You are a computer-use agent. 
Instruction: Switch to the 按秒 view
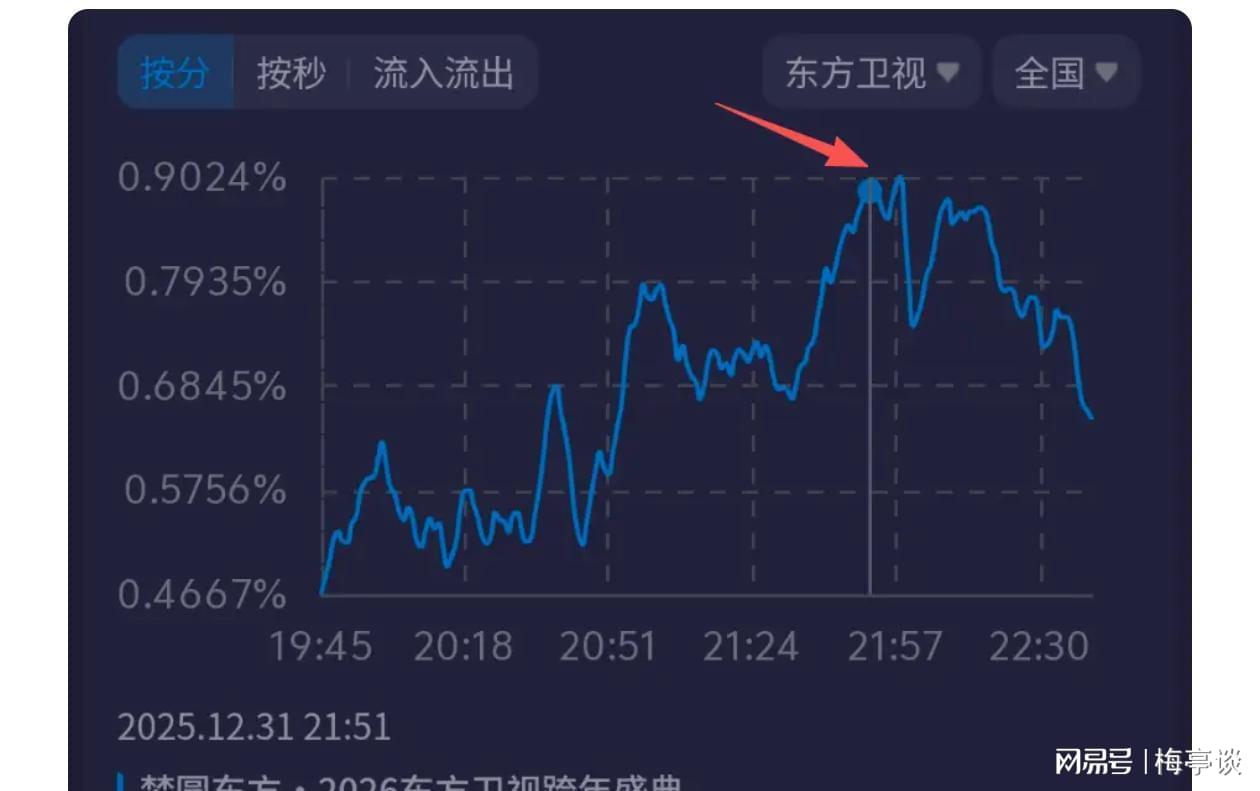pos(291,73)
